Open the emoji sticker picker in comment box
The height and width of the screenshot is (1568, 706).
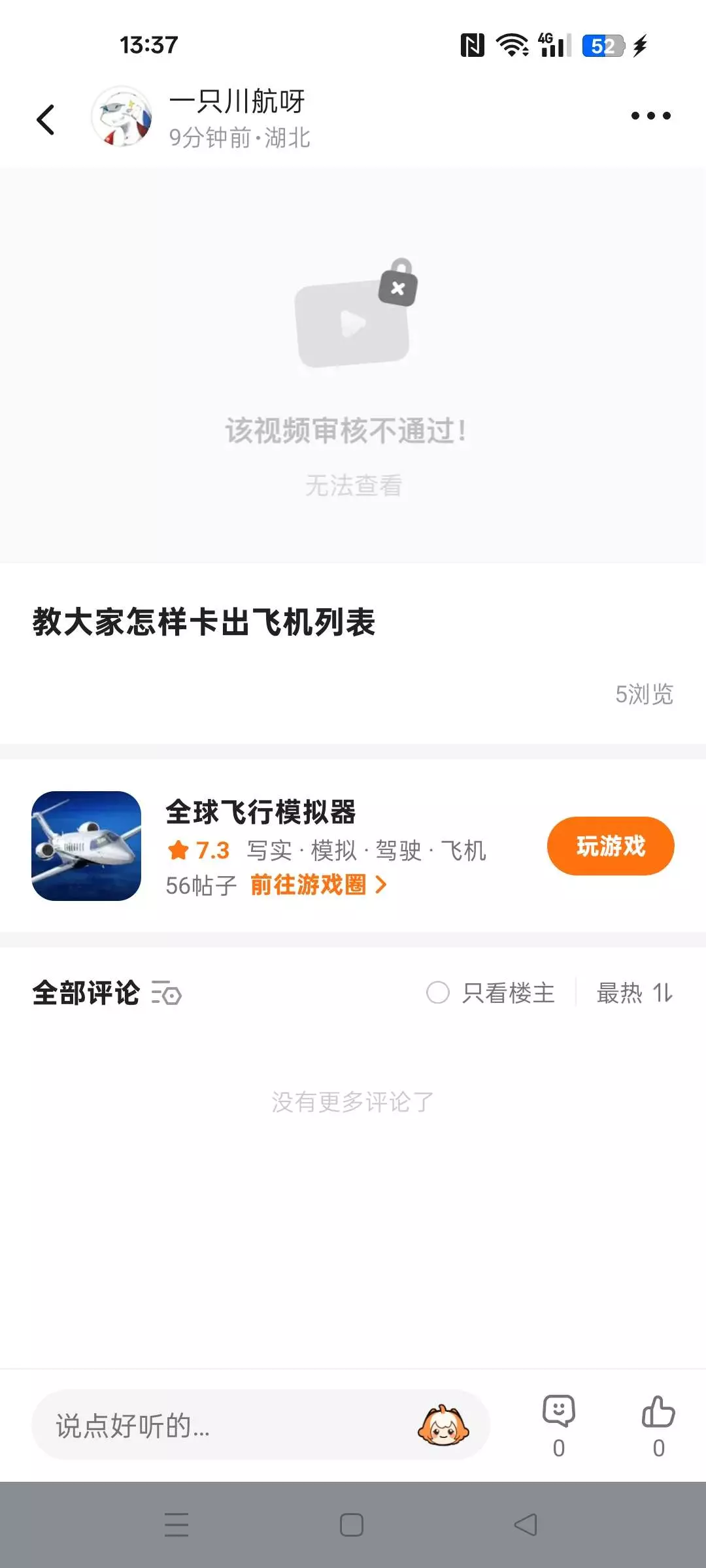tap(443, 1426)
